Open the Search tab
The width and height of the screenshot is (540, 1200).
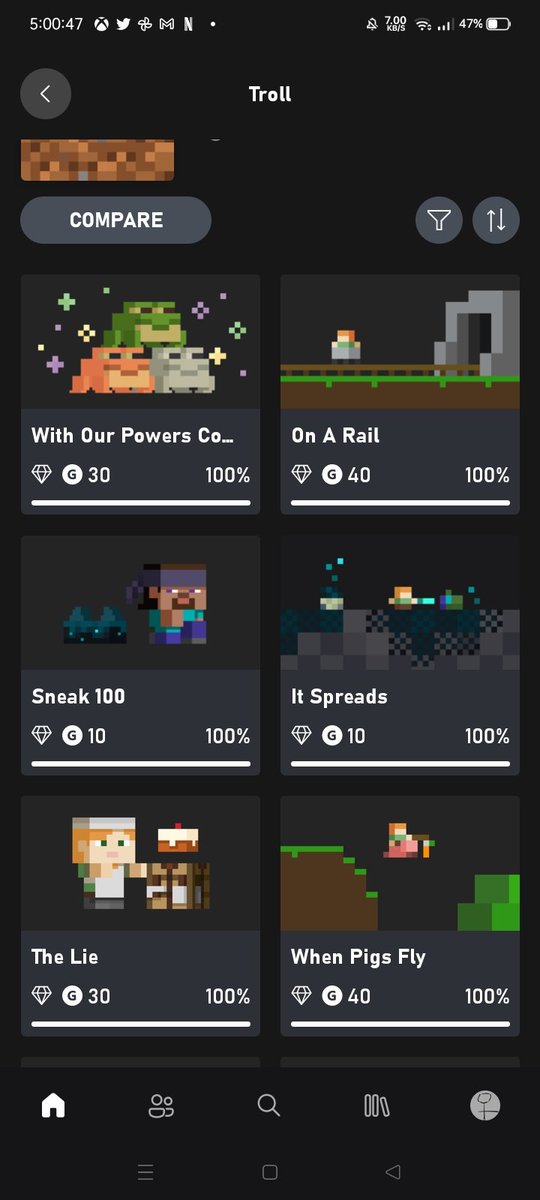click(269, 1105)
